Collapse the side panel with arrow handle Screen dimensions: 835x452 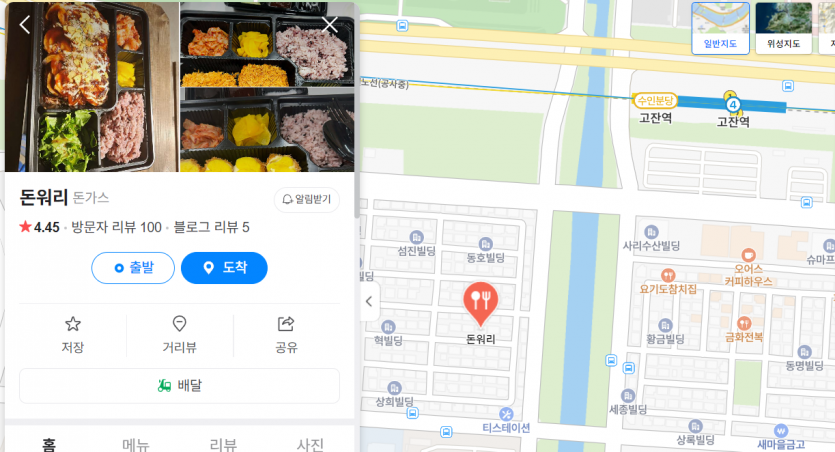369,301
